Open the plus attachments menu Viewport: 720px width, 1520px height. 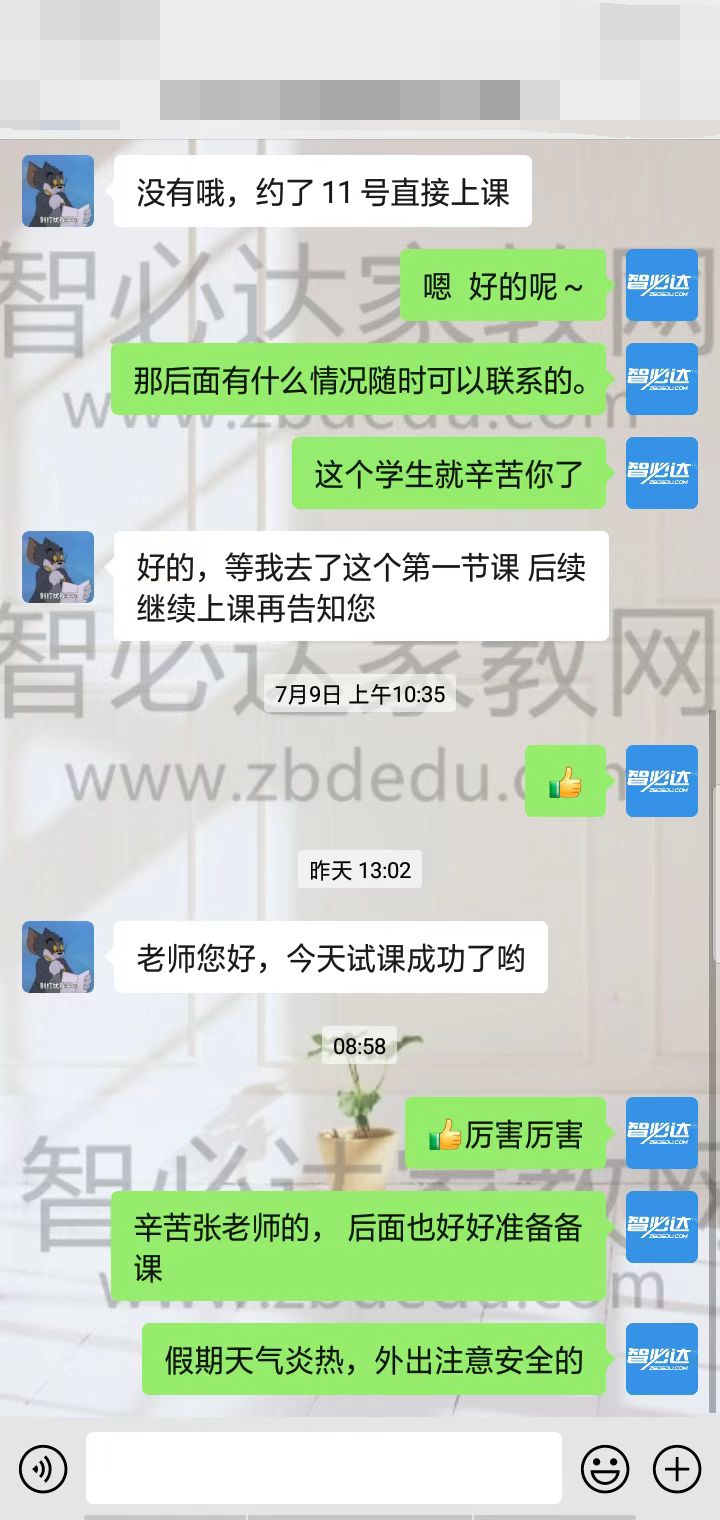[x=677, y=1469]
